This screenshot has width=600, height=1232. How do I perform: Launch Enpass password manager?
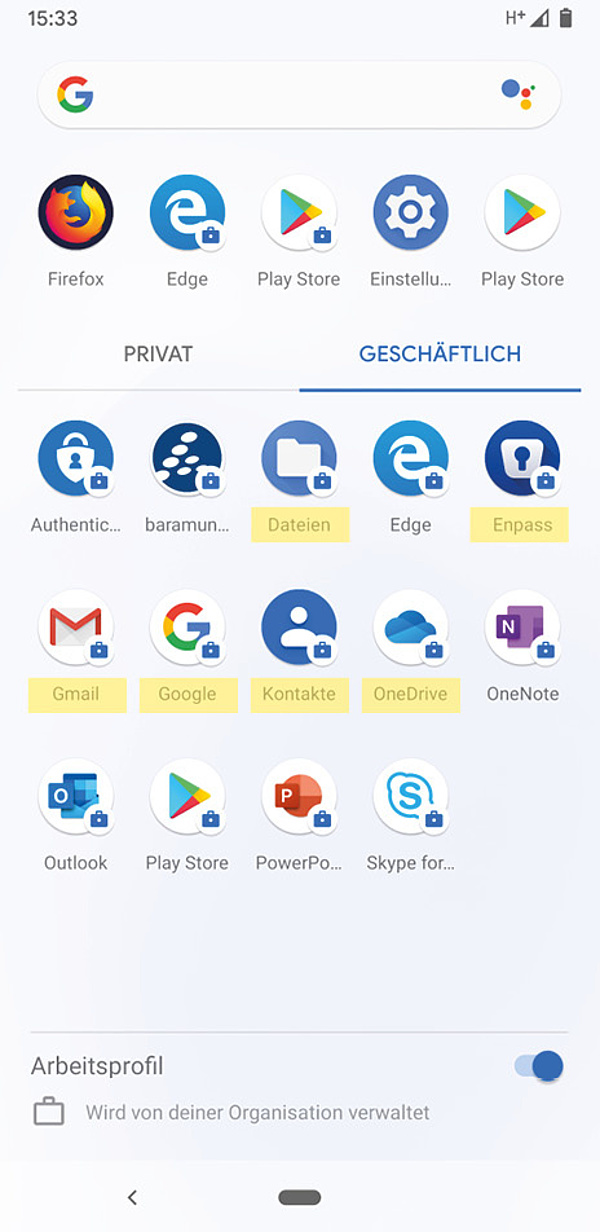tap(522, 459)
